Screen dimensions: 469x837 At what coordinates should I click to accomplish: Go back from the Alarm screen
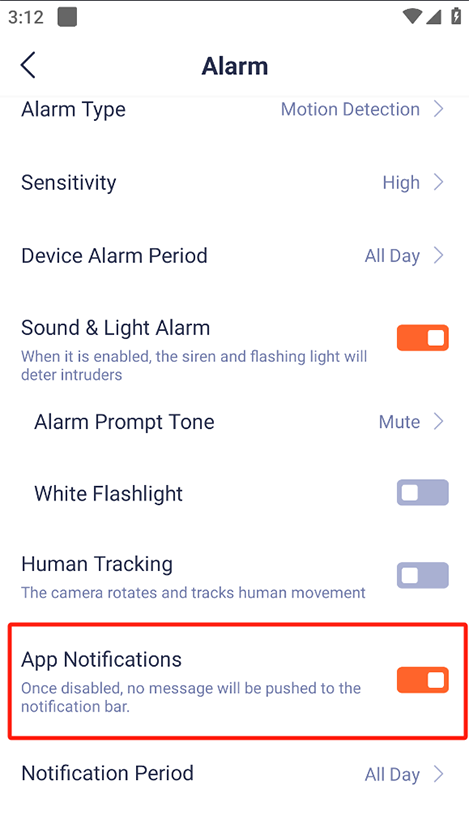tap(28, 66)
